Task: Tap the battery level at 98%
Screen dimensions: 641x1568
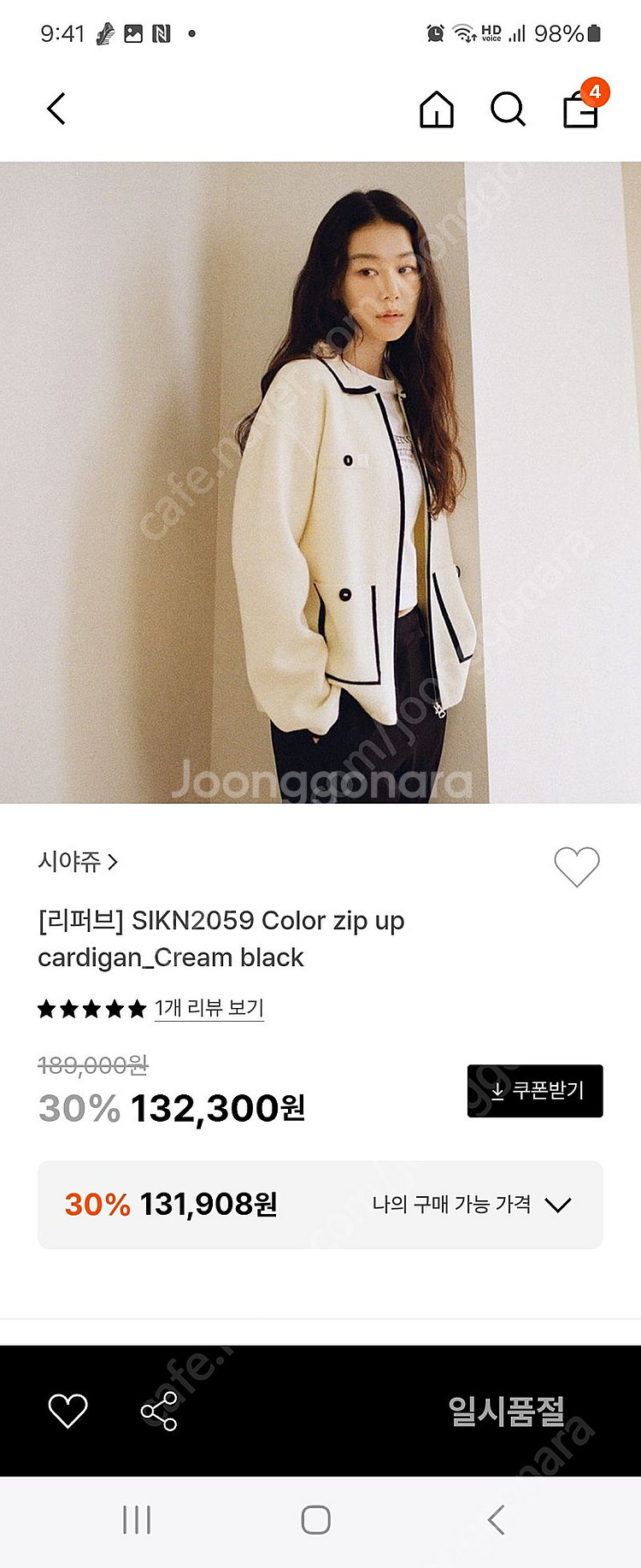Action: [x=560, y=31]
